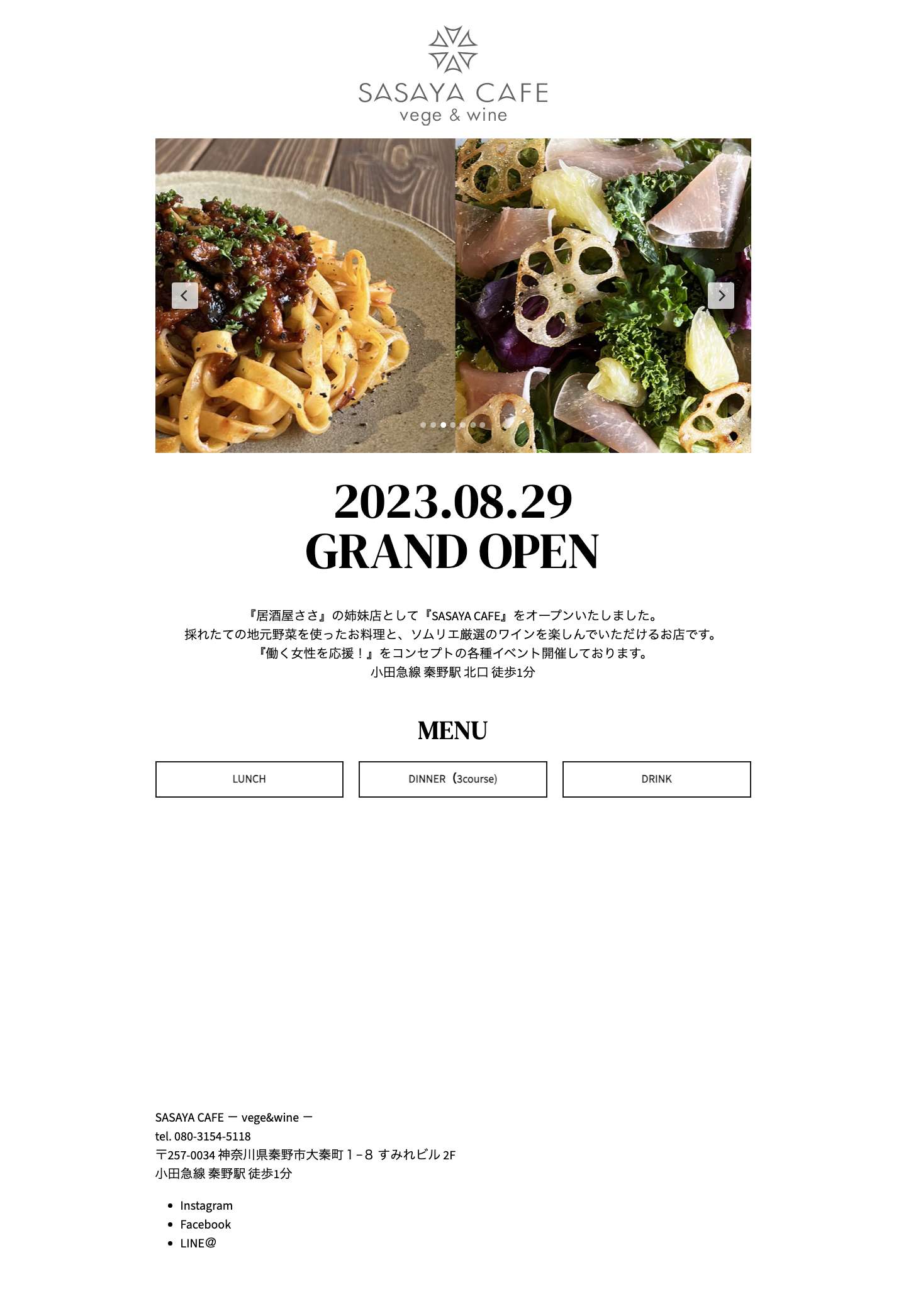Jump to the last slide via rightmost dot

(x=483, y=425)
